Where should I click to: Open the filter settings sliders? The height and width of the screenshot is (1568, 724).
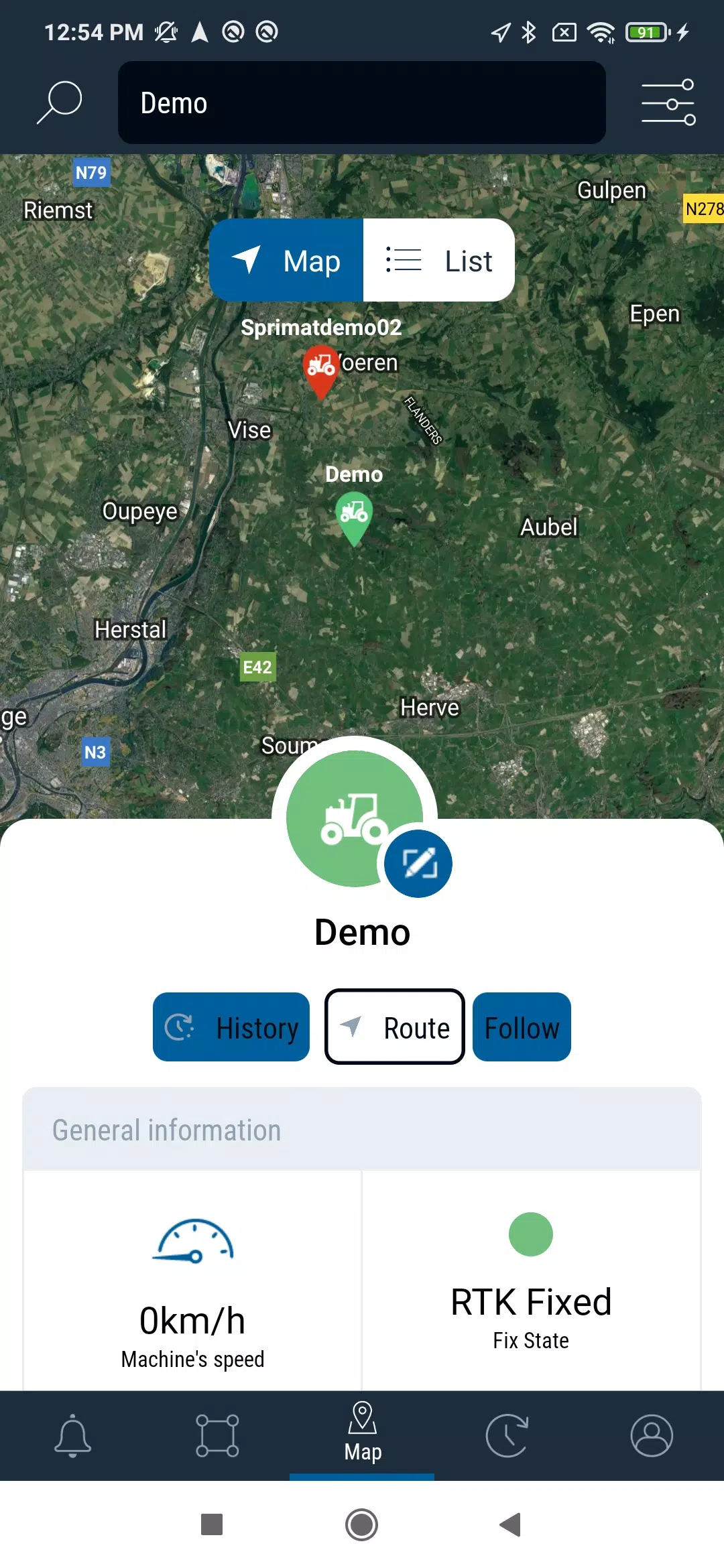point(668,103)
